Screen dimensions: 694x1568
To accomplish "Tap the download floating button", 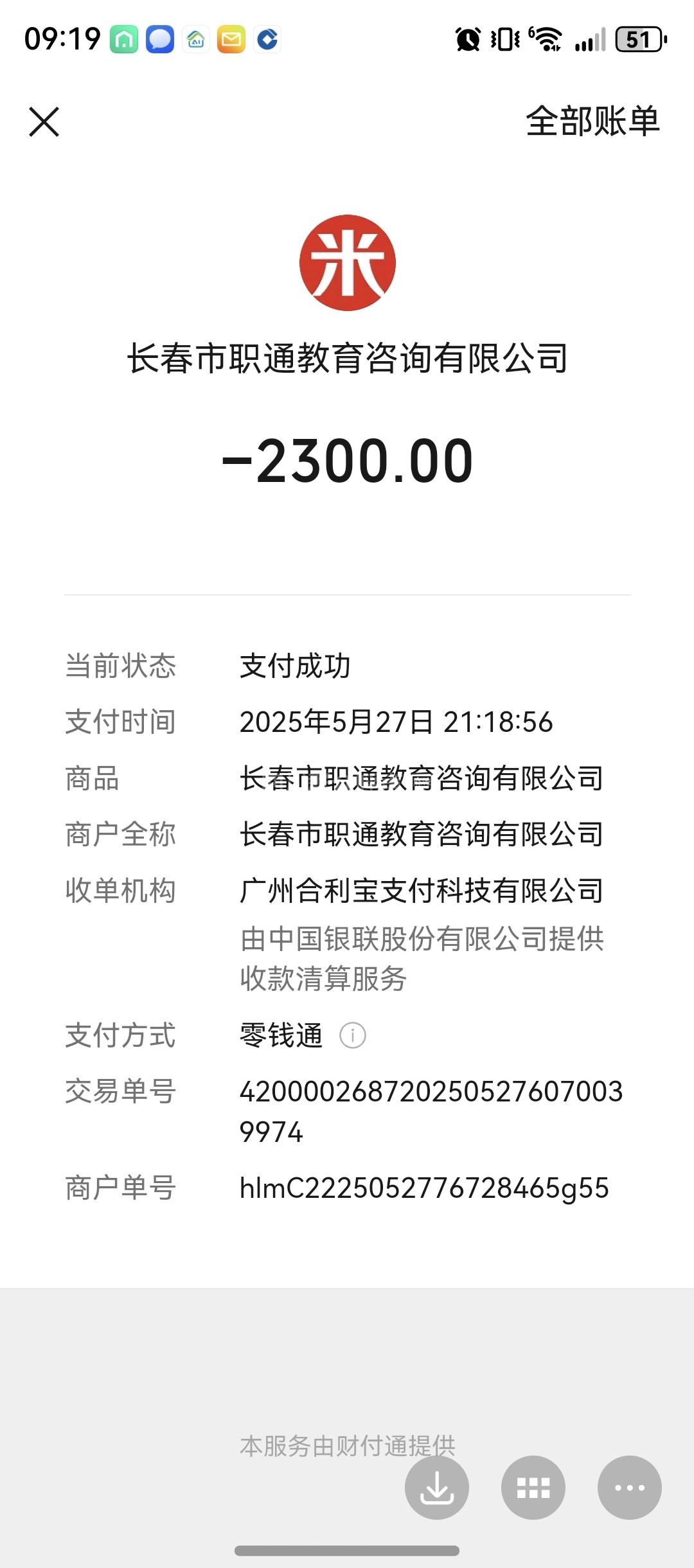I will pos(437,1487).
